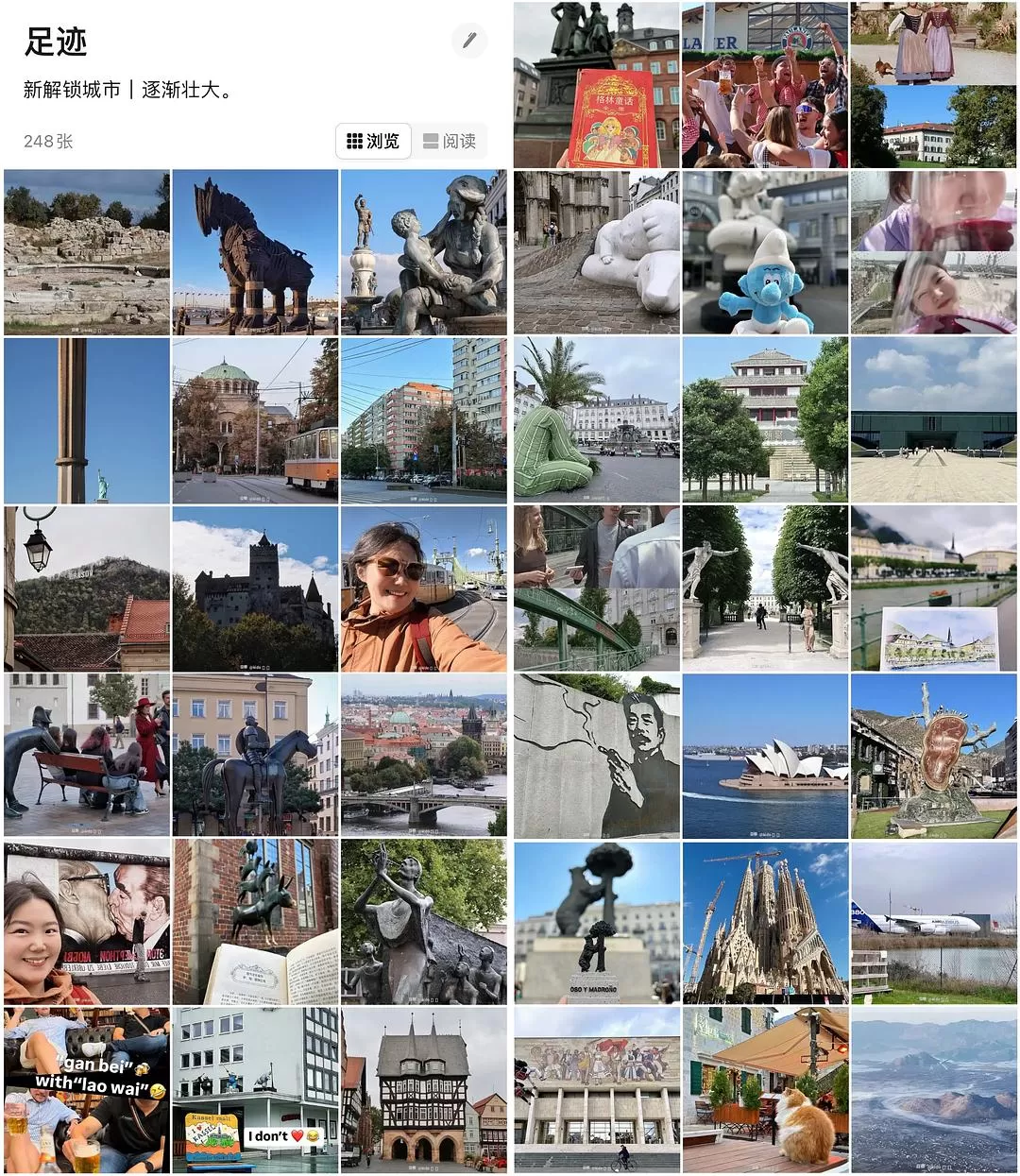Switch to 阅读 reading mode

click(x=453, y=141)
